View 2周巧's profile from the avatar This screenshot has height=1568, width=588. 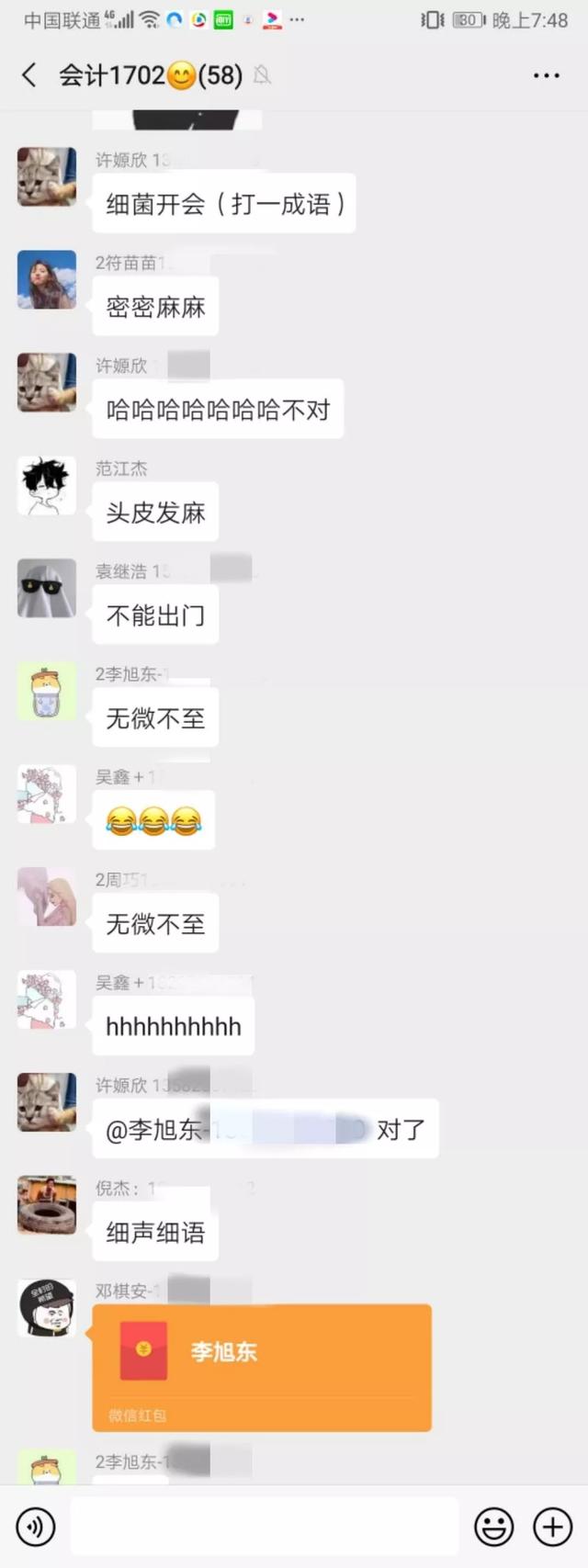pyautogui.click(x=47, y=897)
